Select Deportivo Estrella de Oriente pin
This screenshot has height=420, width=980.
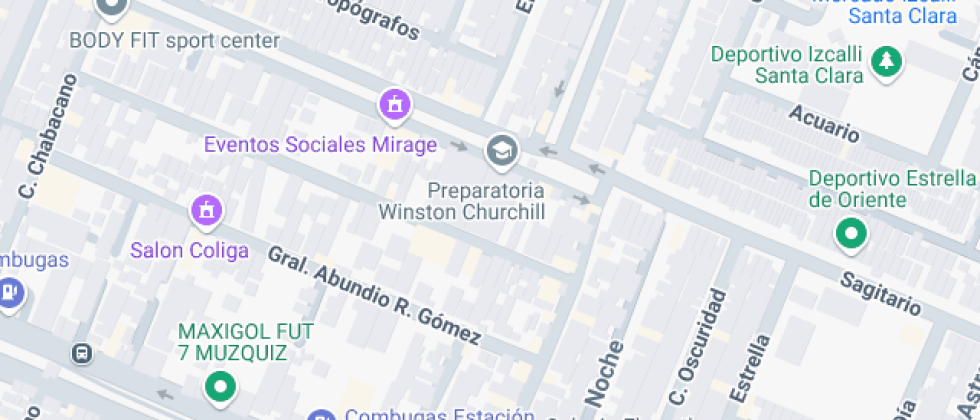[851, 235]
